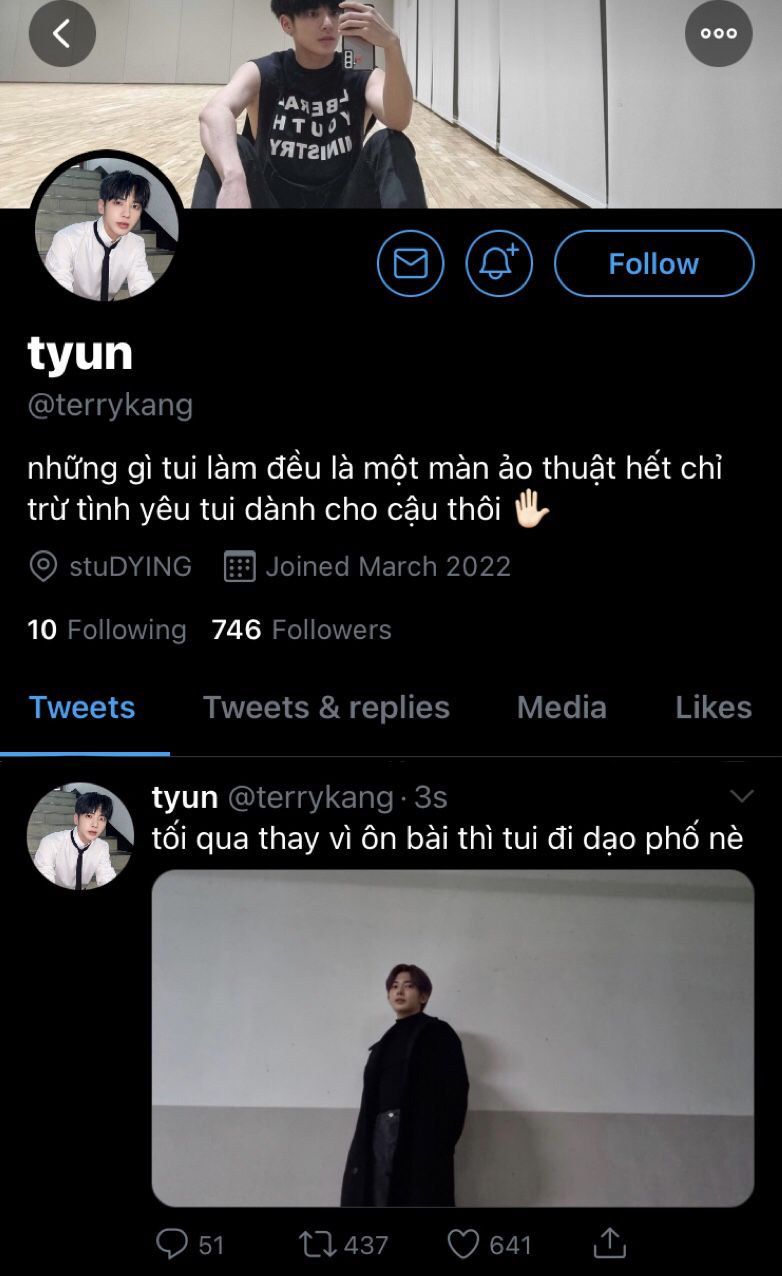Switch to Tweets & replies tab
Image resolution: width=782 pixels, height=1276 pixels.
(x=326, y=708)
